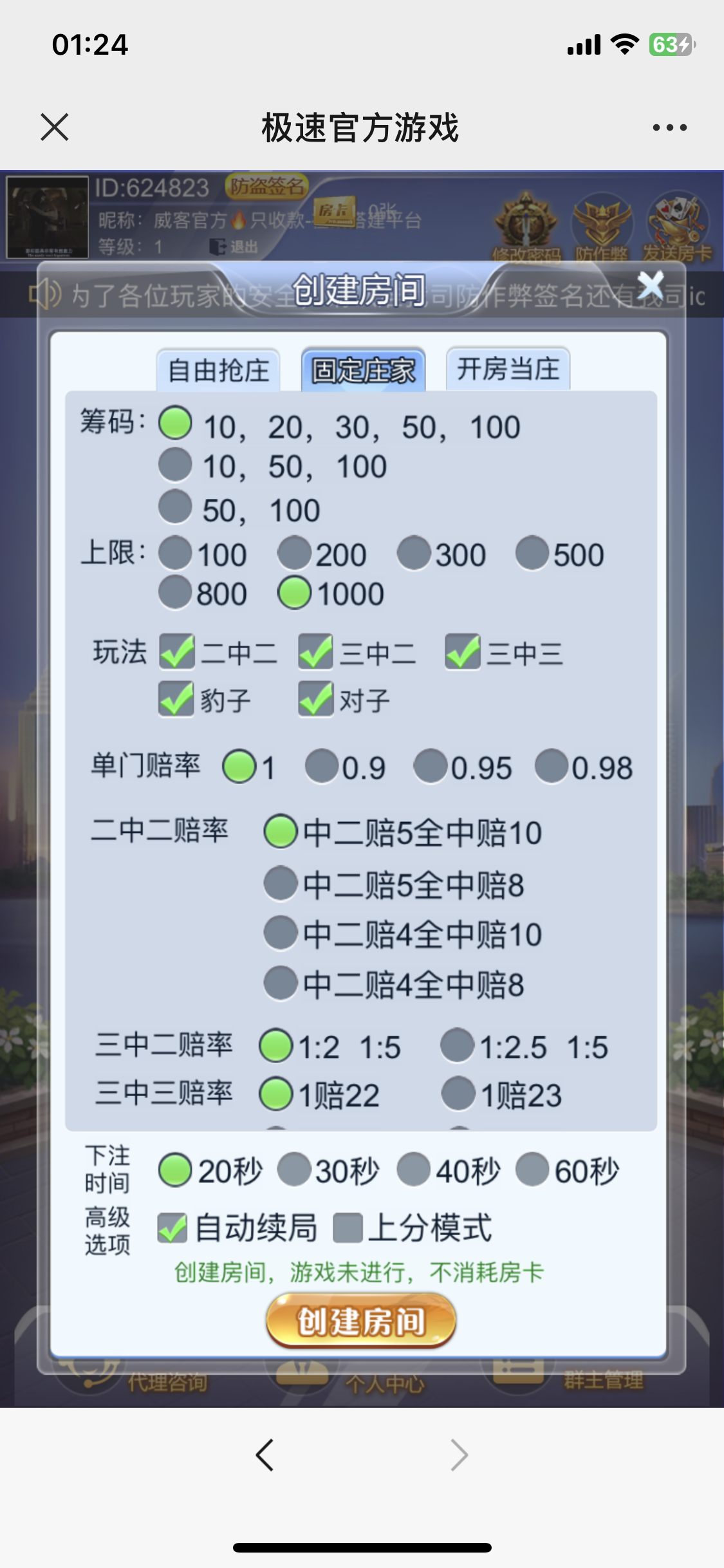The width and height of the screenshot is (724, 1568).
Task: Switch to the 自由抢庄 tab
Action: point(218,370)
